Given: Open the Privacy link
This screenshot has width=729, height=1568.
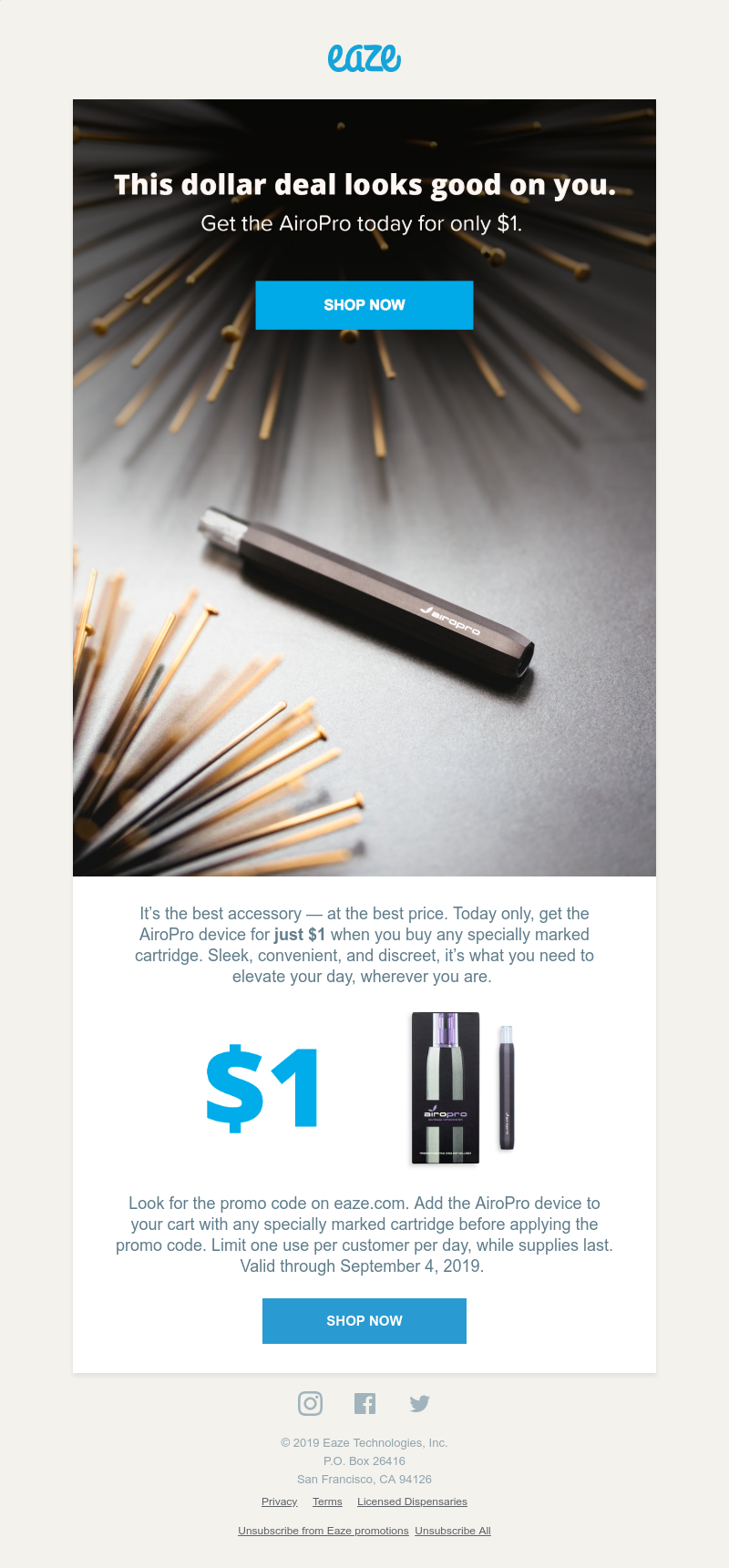Looking at the screenshot, I should (279, 1501).
